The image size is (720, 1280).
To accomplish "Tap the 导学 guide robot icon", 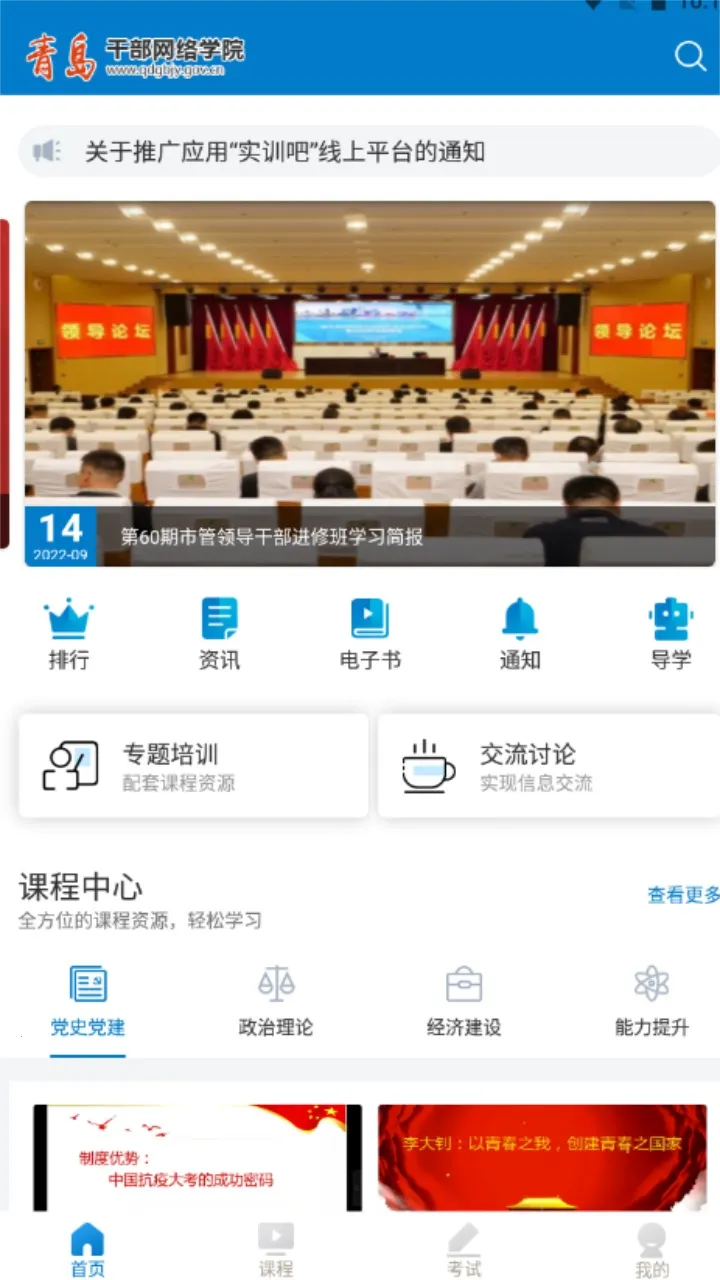I will [670, 630].
